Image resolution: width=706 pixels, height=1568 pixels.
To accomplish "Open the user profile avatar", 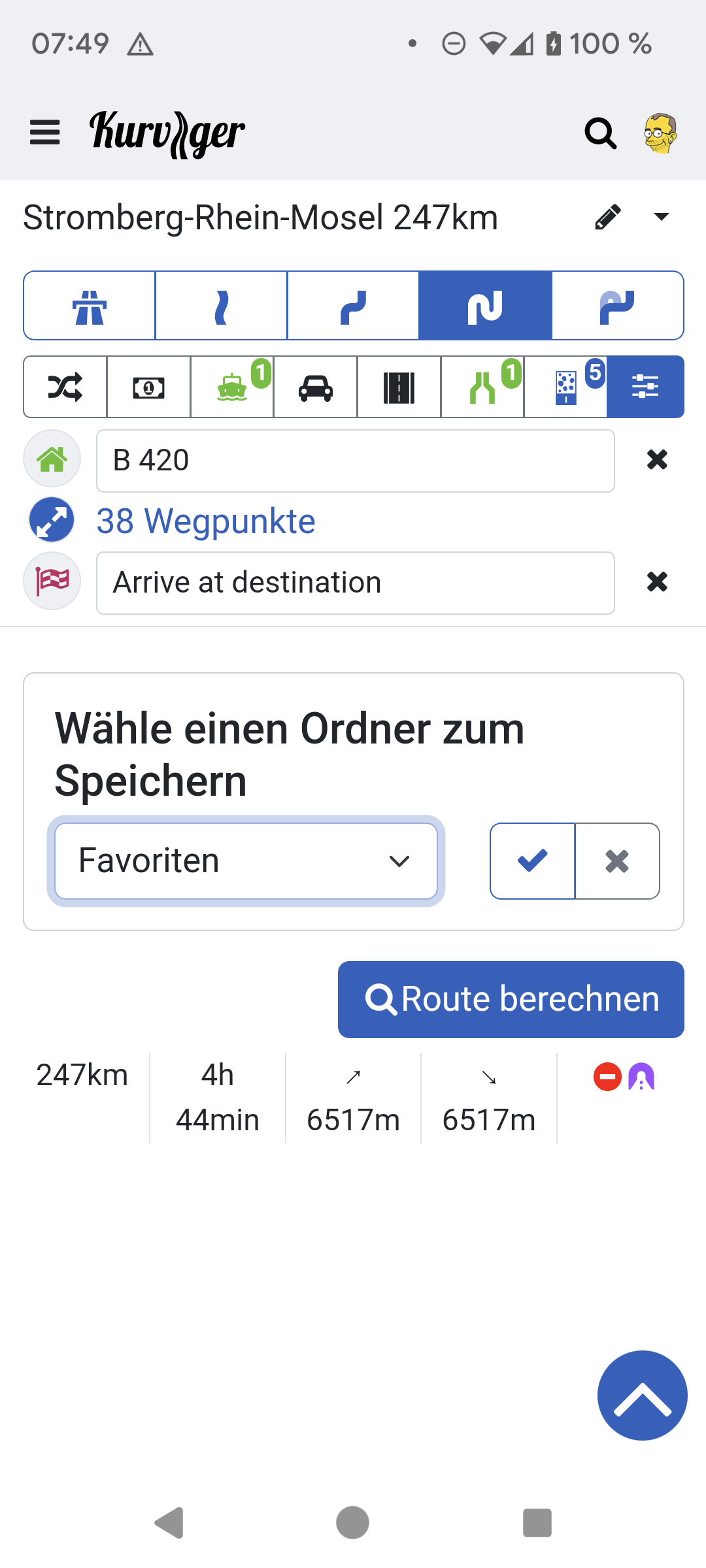I will (660, 133).
